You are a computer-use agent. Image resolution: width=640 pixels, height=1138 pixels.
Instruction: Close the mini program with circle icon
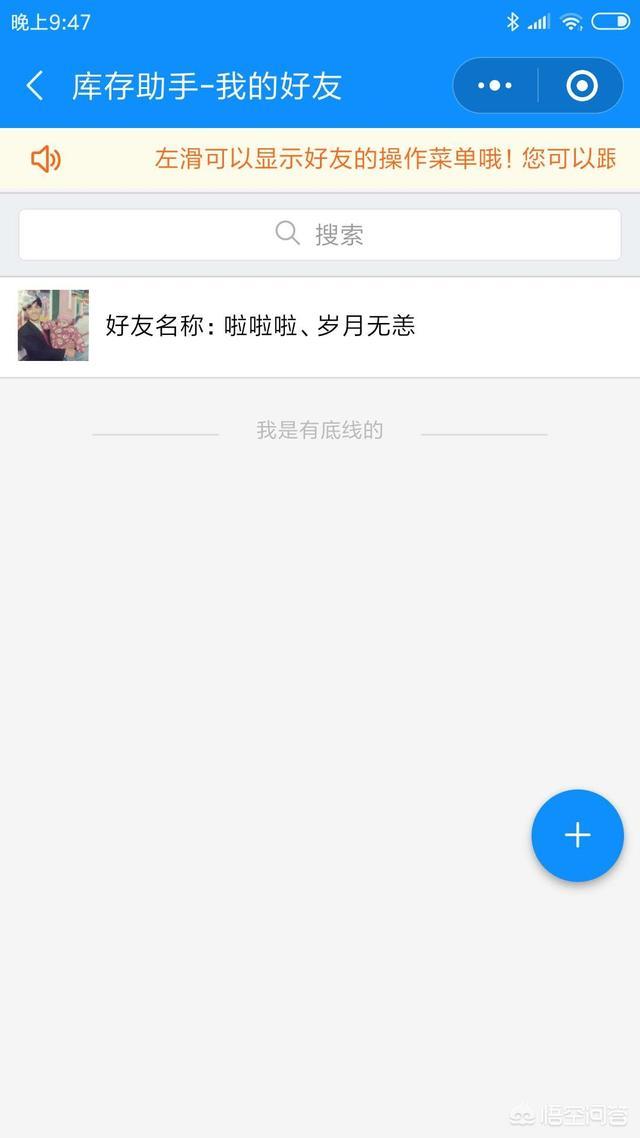tap(581, 86)
